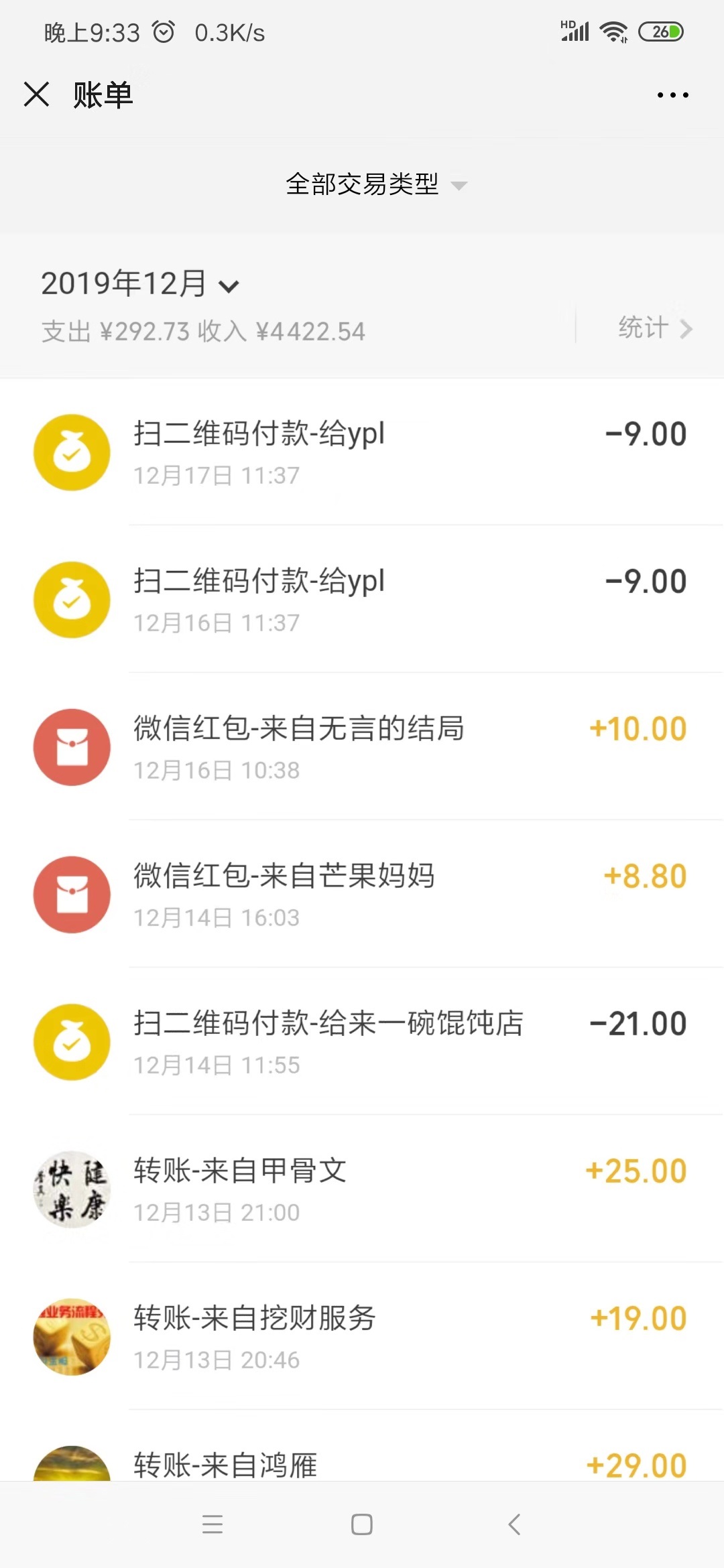The width and height of the screenshot is (724, 1568).
Task: Open the avatar for 转账-来自鸿雁
Action: 72,1467
